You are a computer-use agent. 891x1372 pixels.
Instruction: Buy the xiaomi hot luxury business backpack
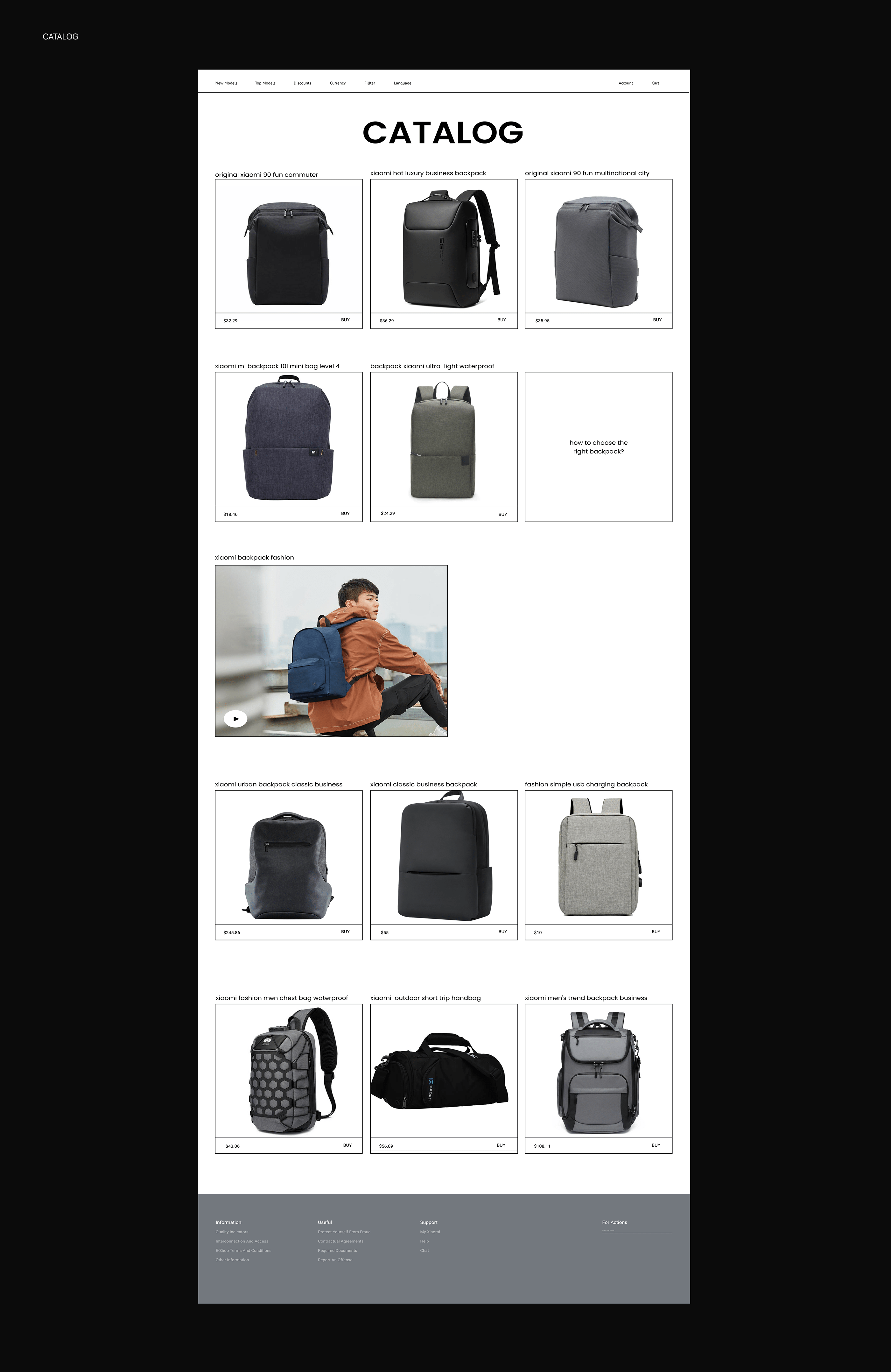point(502,320)
